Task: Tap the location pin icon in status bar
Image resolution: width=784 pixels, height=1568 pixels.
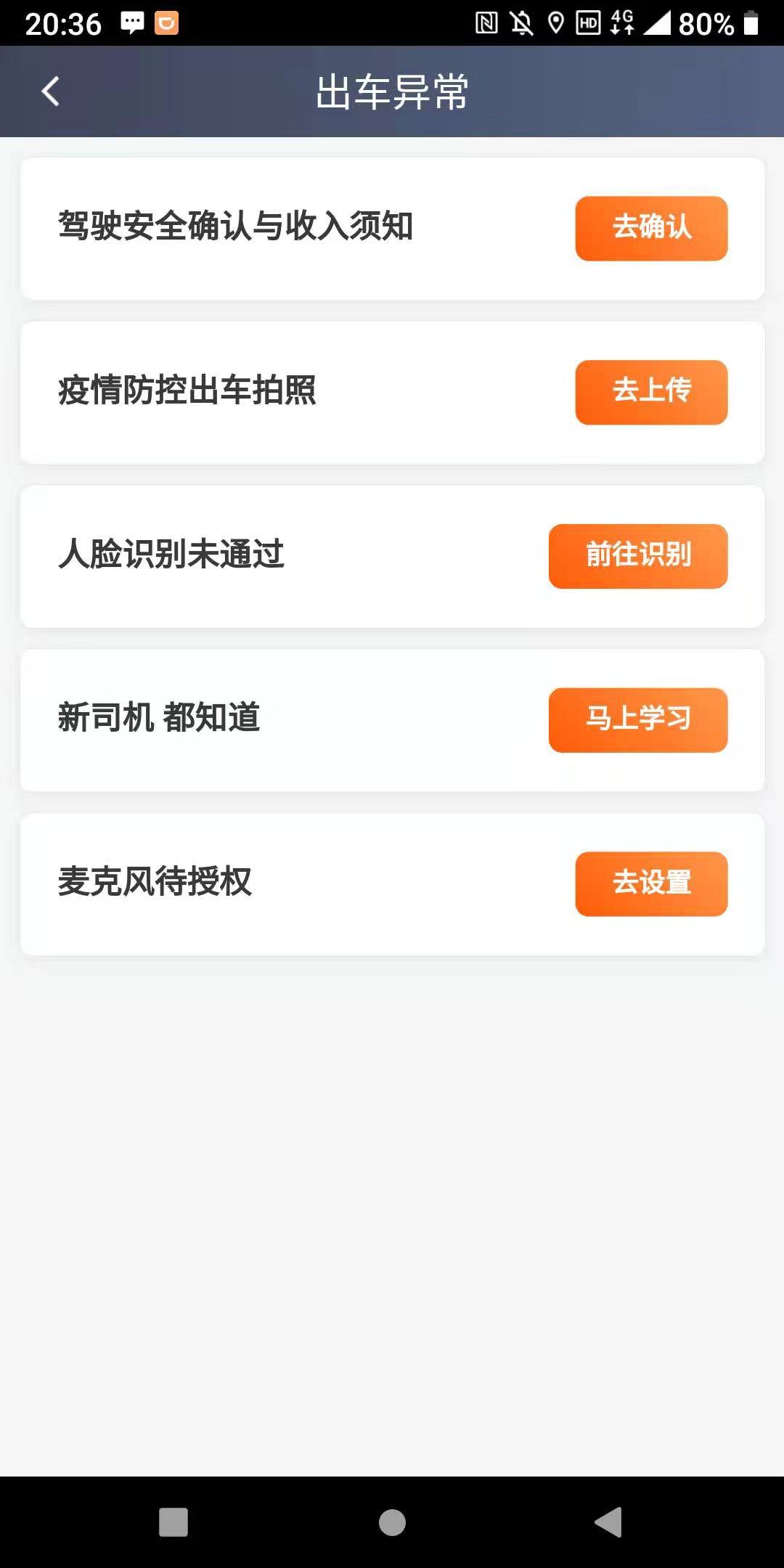Action: pyautogui.click(x=555, y=22)
